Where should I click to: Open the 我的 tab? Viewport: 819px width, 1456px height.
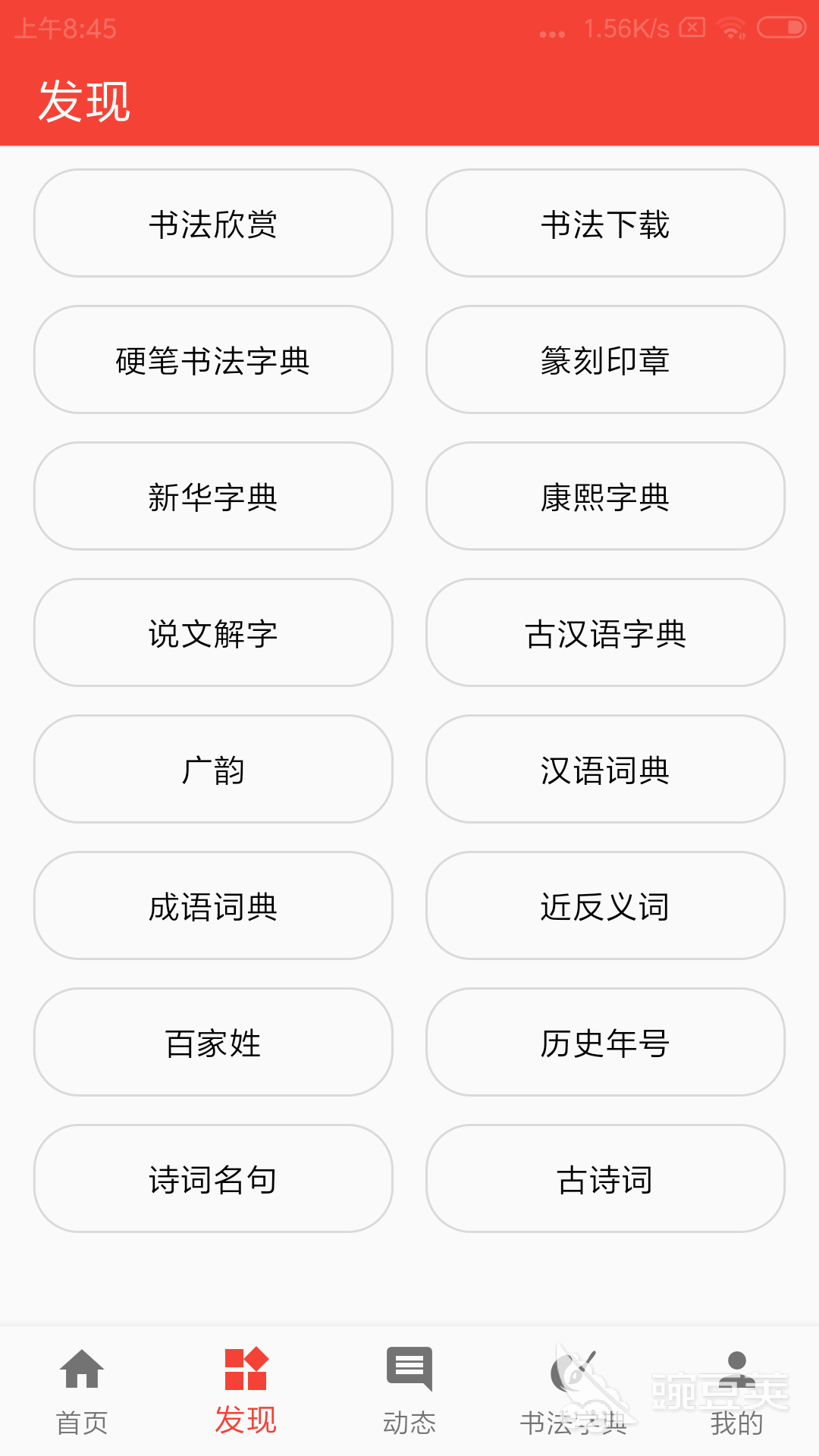[x=737, y=1392]
